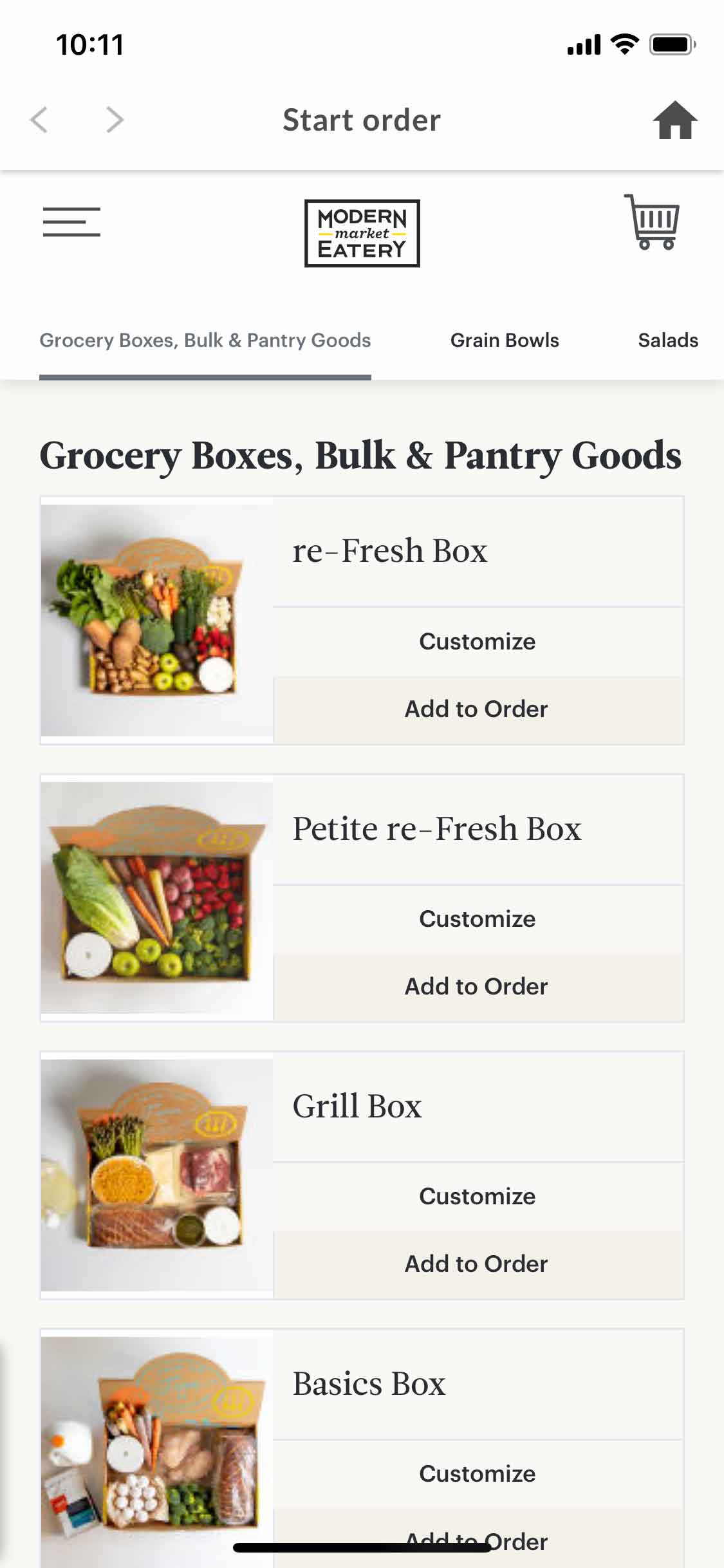Customize the Petite re-Fresh Box
Screen dimensions: 724x1568
pyautogui.click(x=477, y=919)
